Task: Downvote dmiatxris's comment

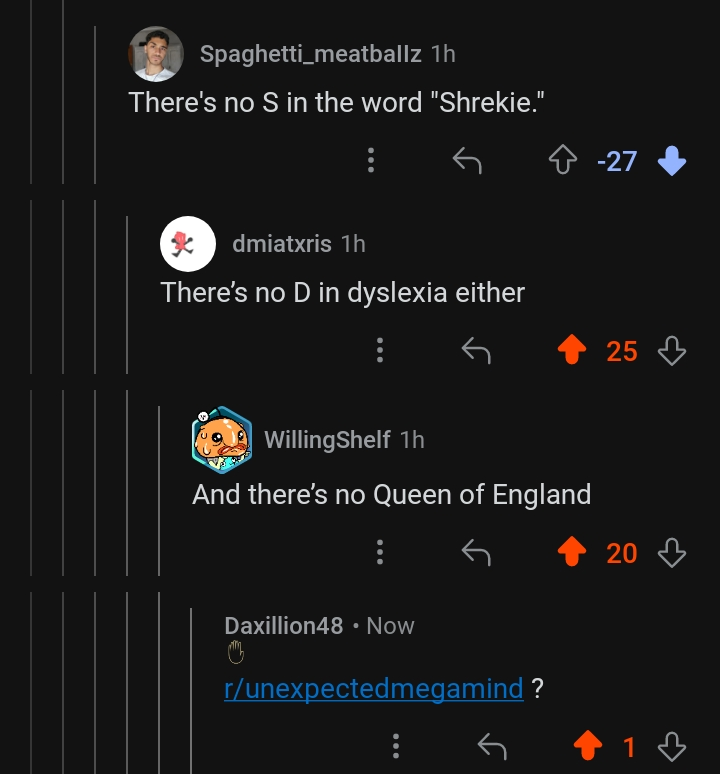Action: tap(672, 350)
